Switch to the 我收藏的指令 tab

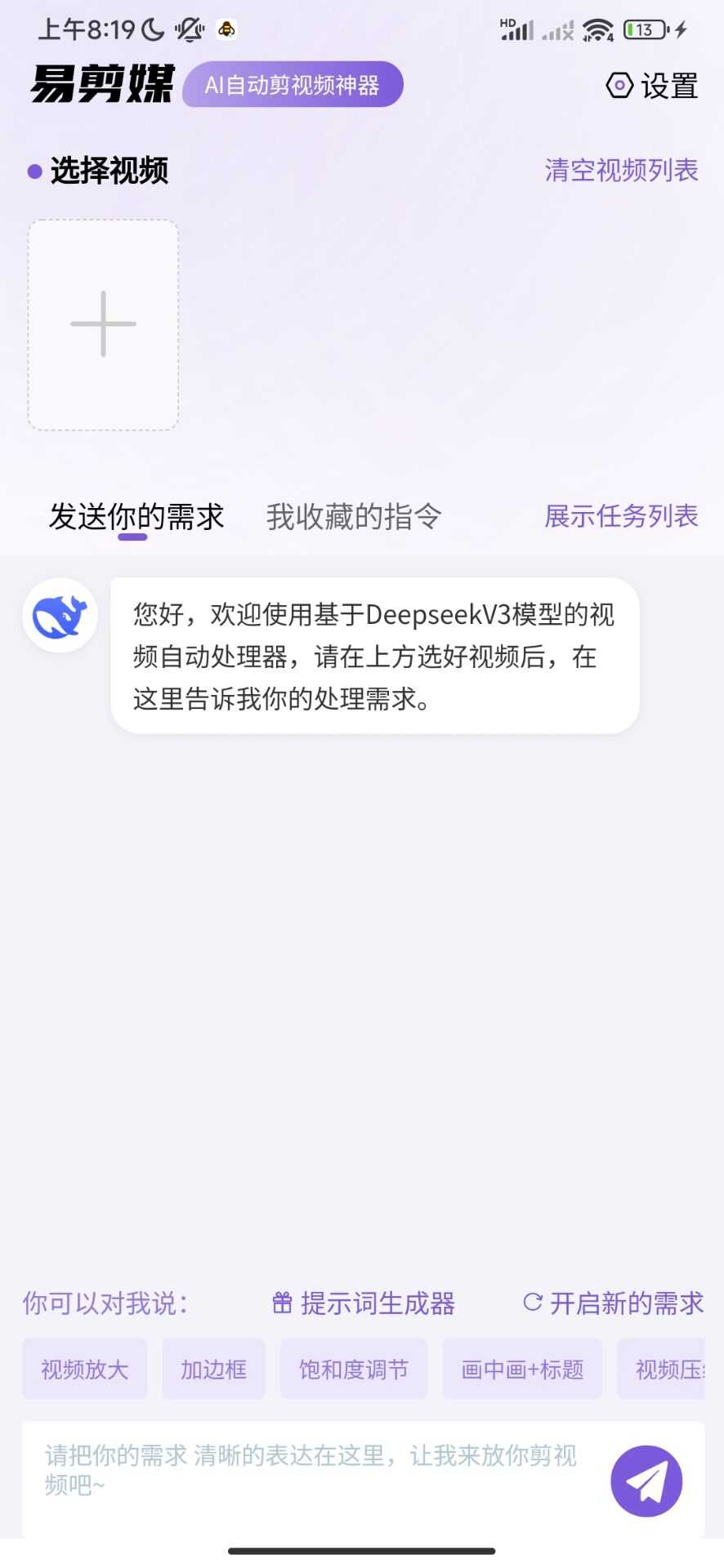[354, 517]
